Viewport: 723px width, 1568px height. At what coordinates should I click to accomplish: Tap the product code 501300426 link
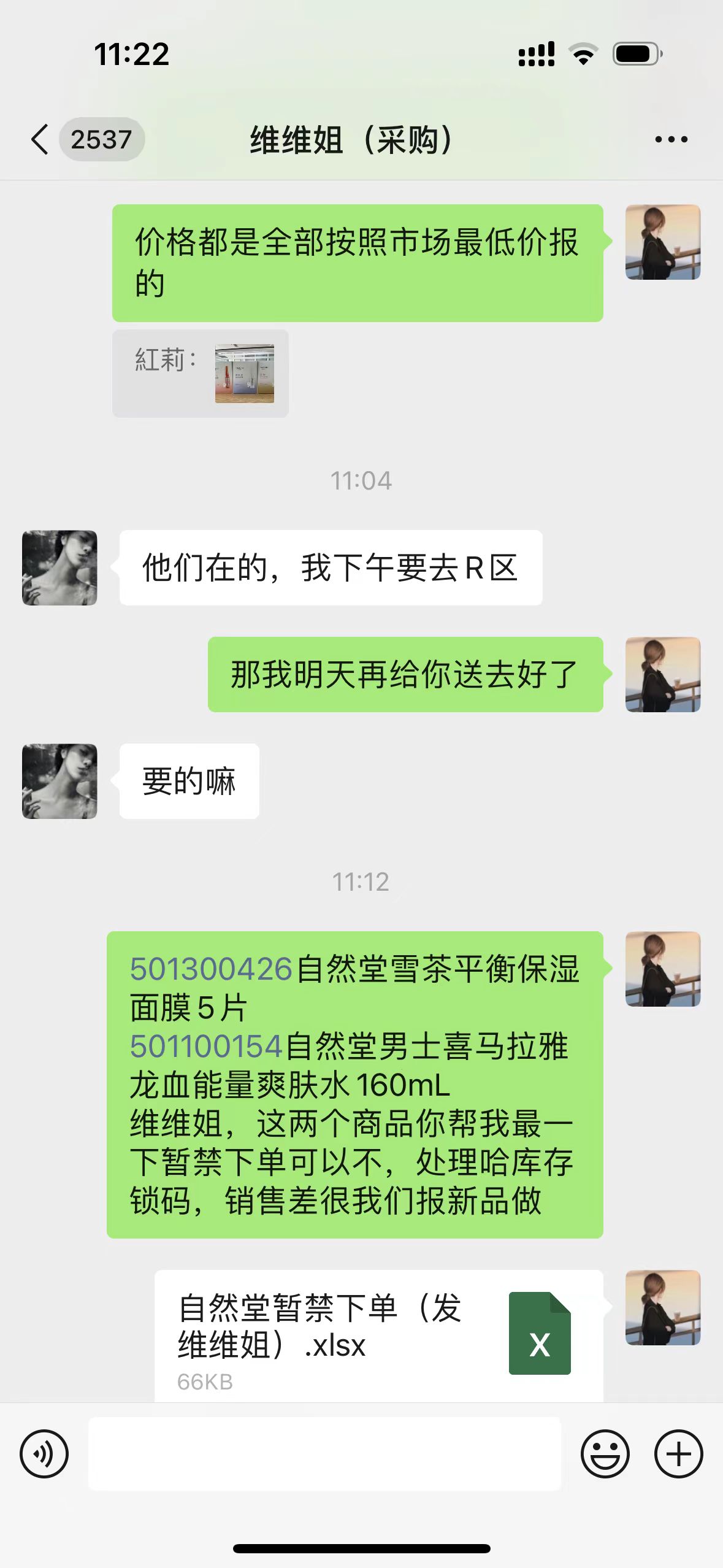point(211,969)
